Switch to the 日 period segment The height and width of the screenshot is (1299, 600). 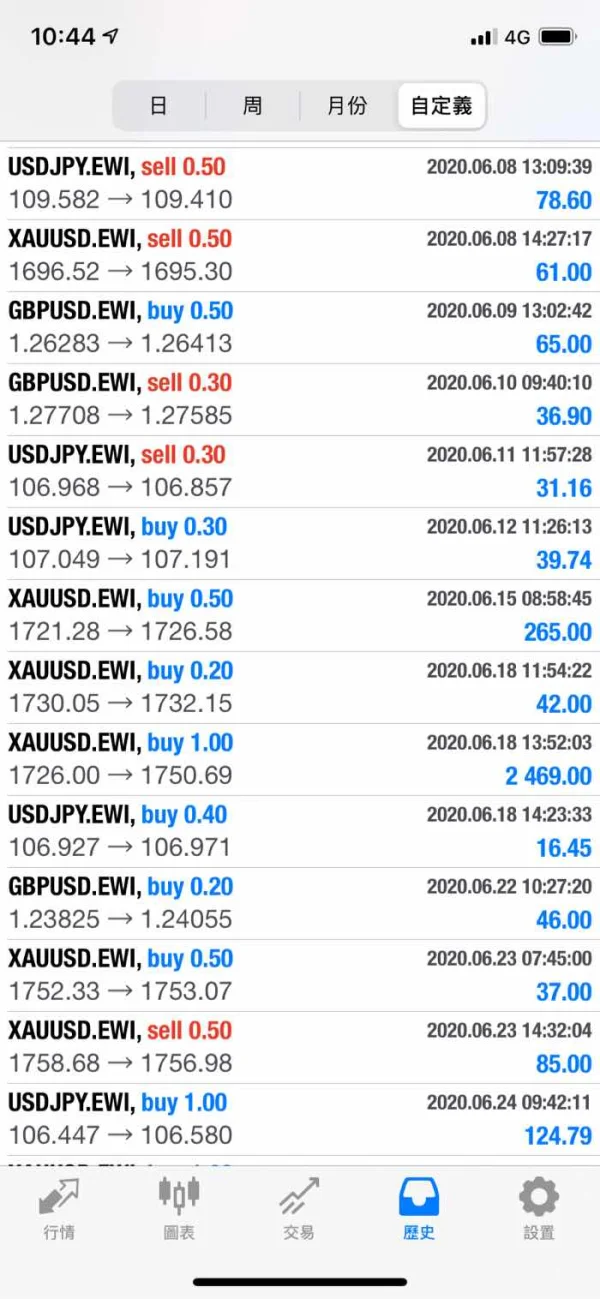click(159, 106)
